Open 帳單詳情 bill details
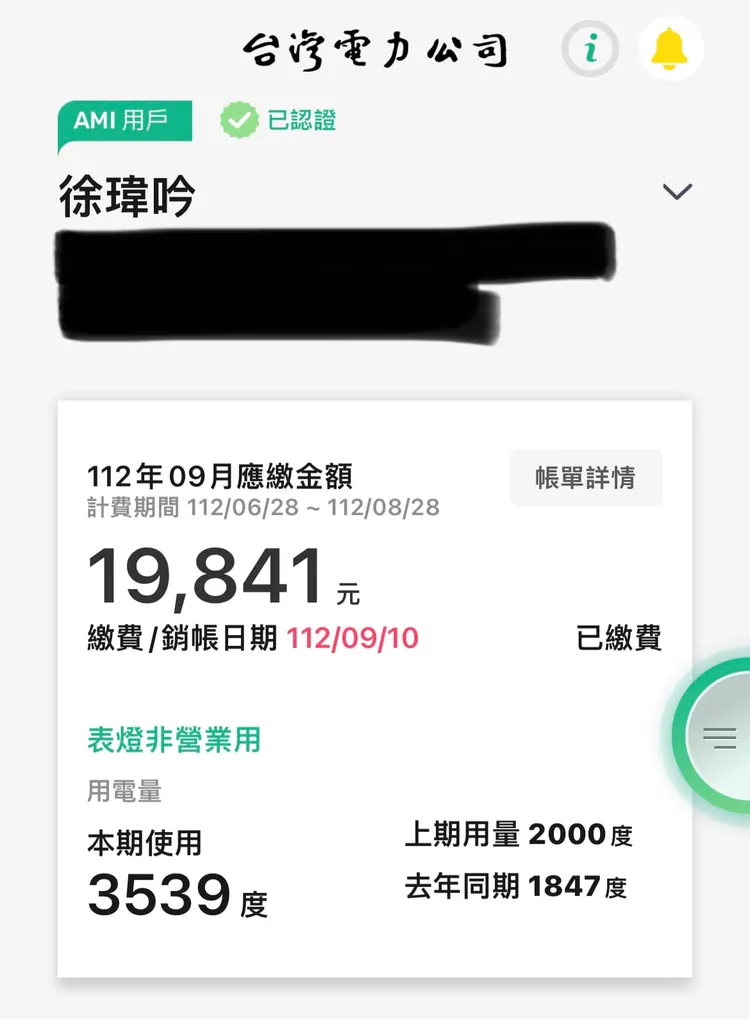 (x=586, y=477)
